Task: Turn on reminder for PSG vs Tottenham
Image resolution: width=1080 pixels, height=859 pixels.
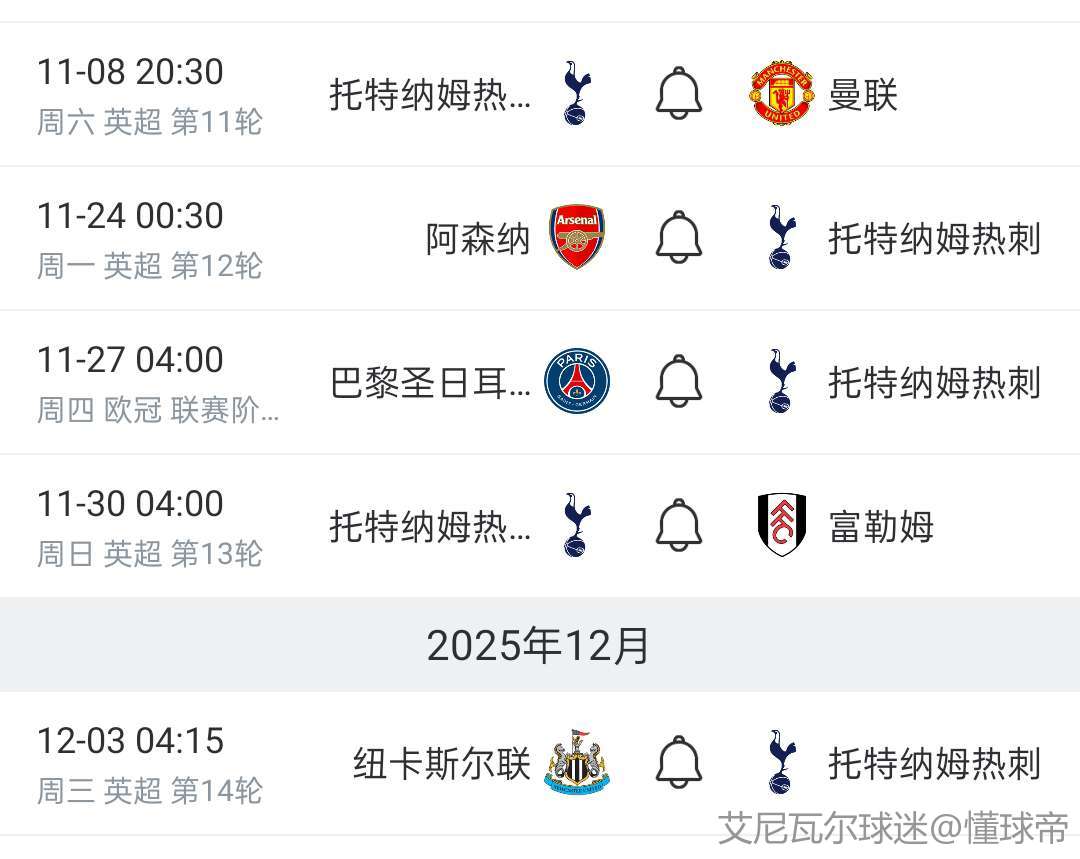Action: point(679,382)
